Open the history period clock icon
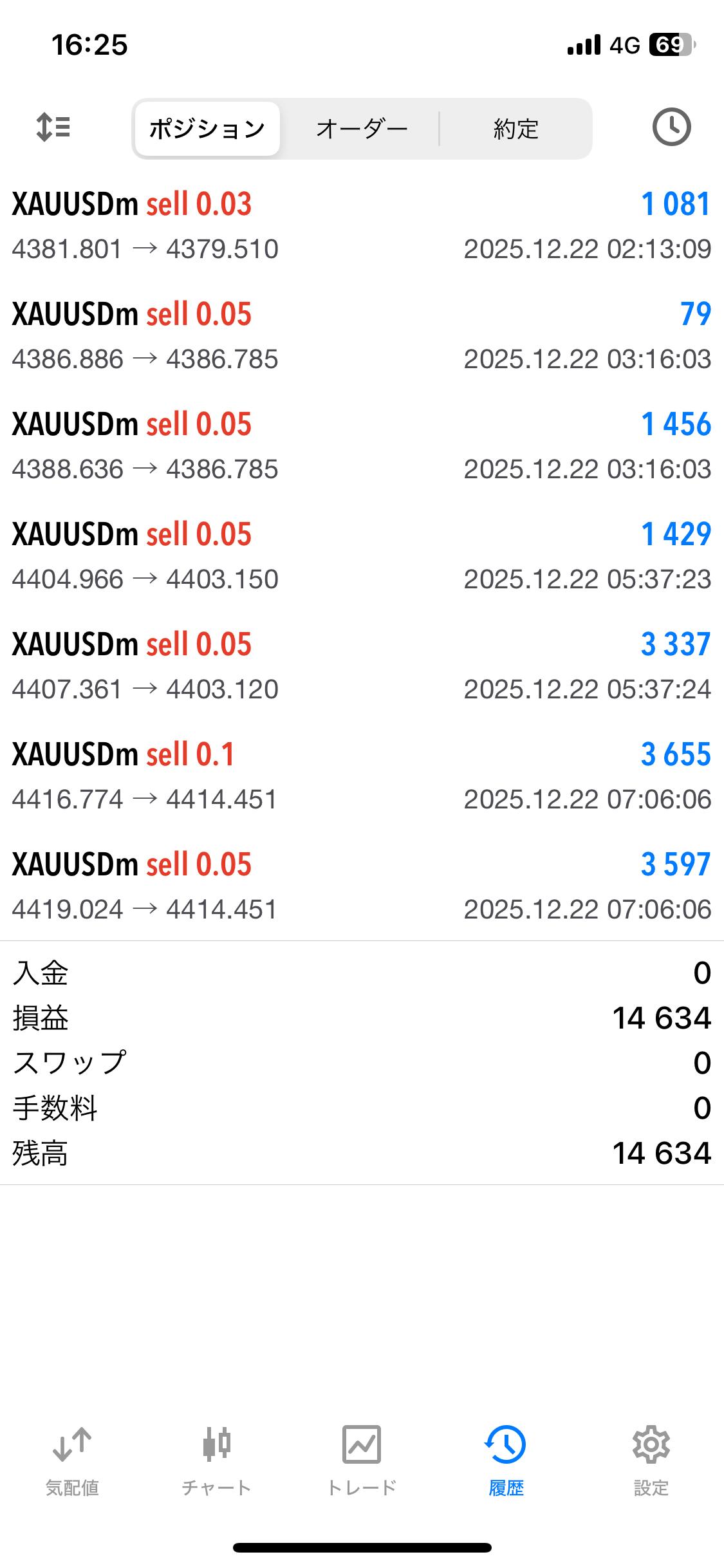Screen dimensions: 724x1568 pos(671,127)
